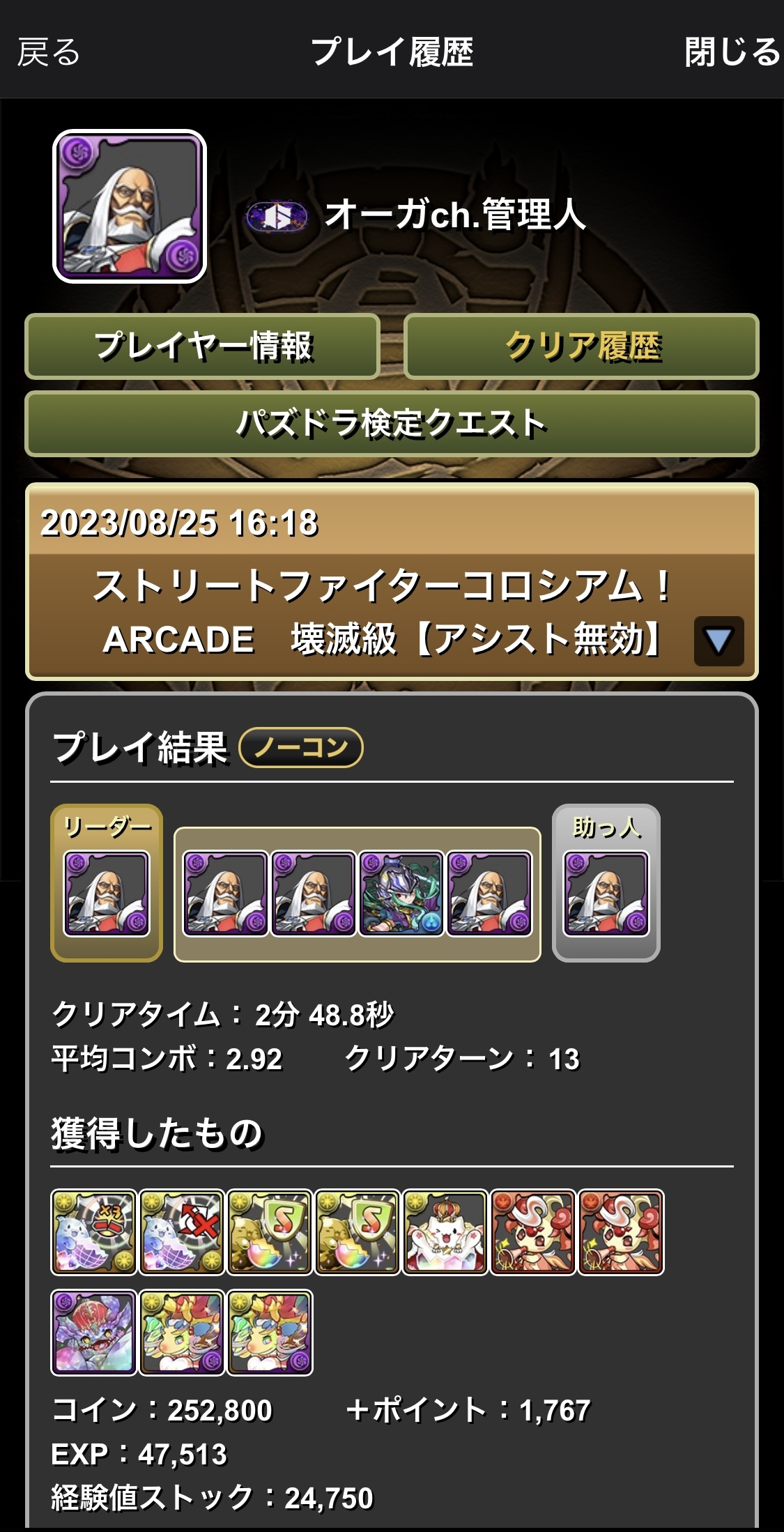Open the パズドラ検定クエスト button
Image resolution: width=784 pixels, height=1532 pixels.
392,424
